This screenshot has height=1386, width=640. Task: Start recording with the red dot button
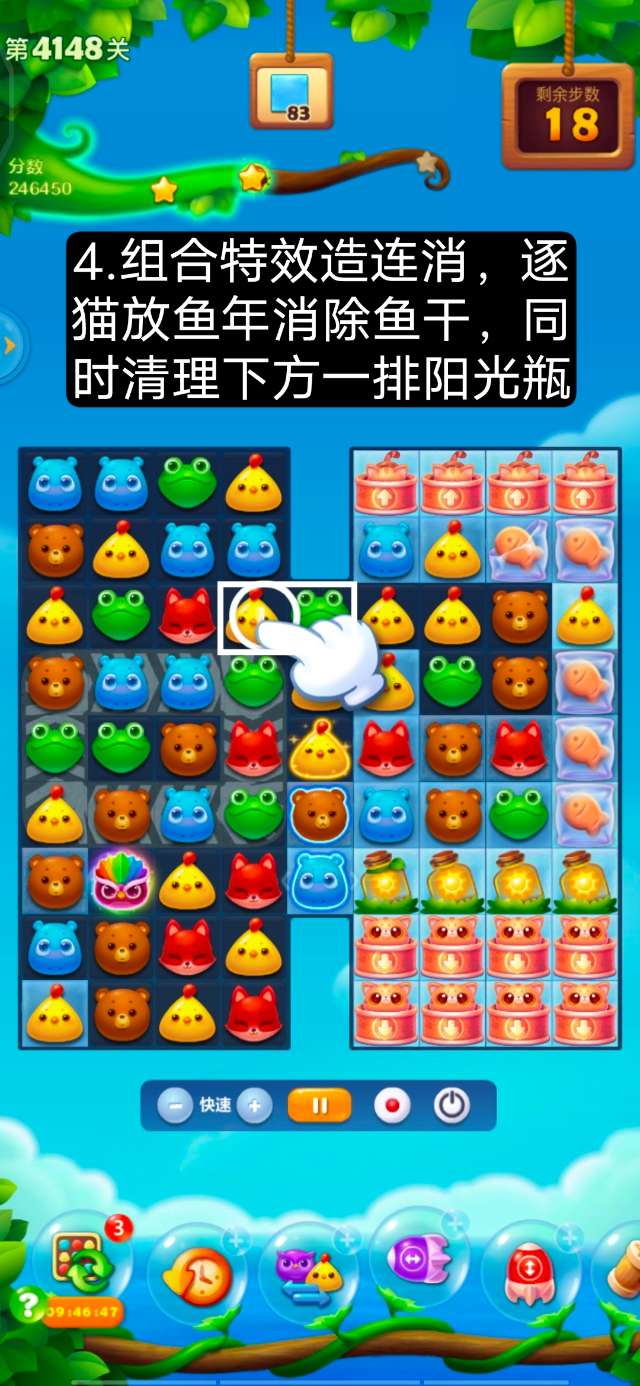(x=391, y=1106)
